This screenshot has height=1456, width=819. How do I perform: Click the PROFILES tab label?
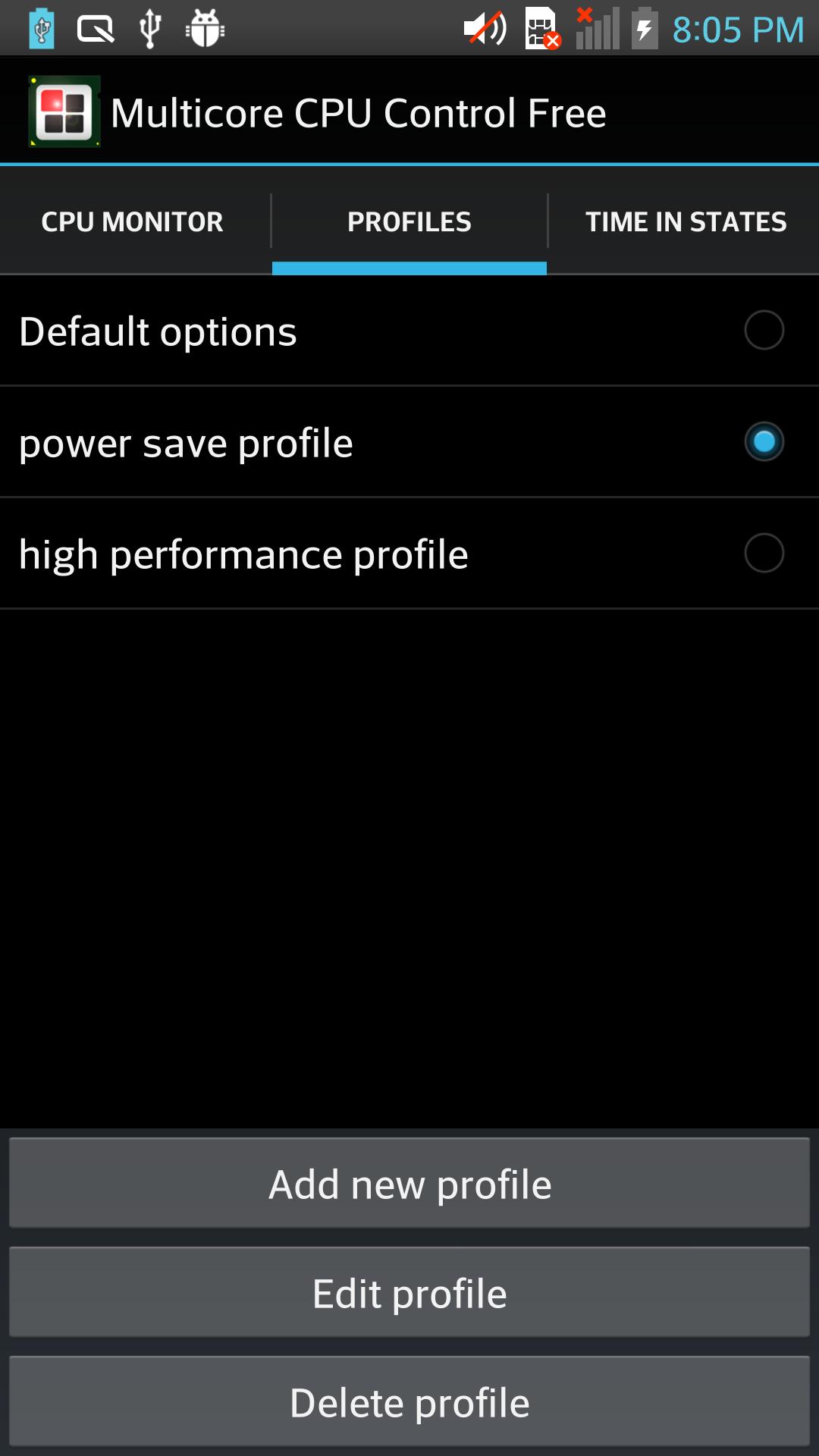pos(409,221)
